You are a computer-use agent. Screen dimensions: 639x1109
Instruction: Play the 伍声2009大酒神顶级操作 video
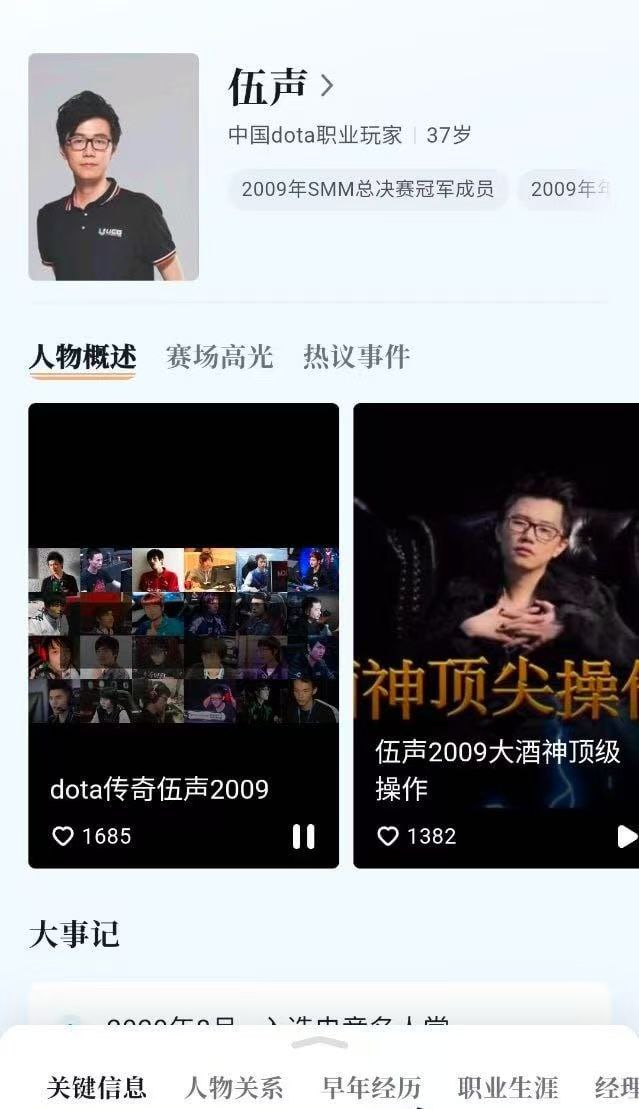[x=627, y=836]
